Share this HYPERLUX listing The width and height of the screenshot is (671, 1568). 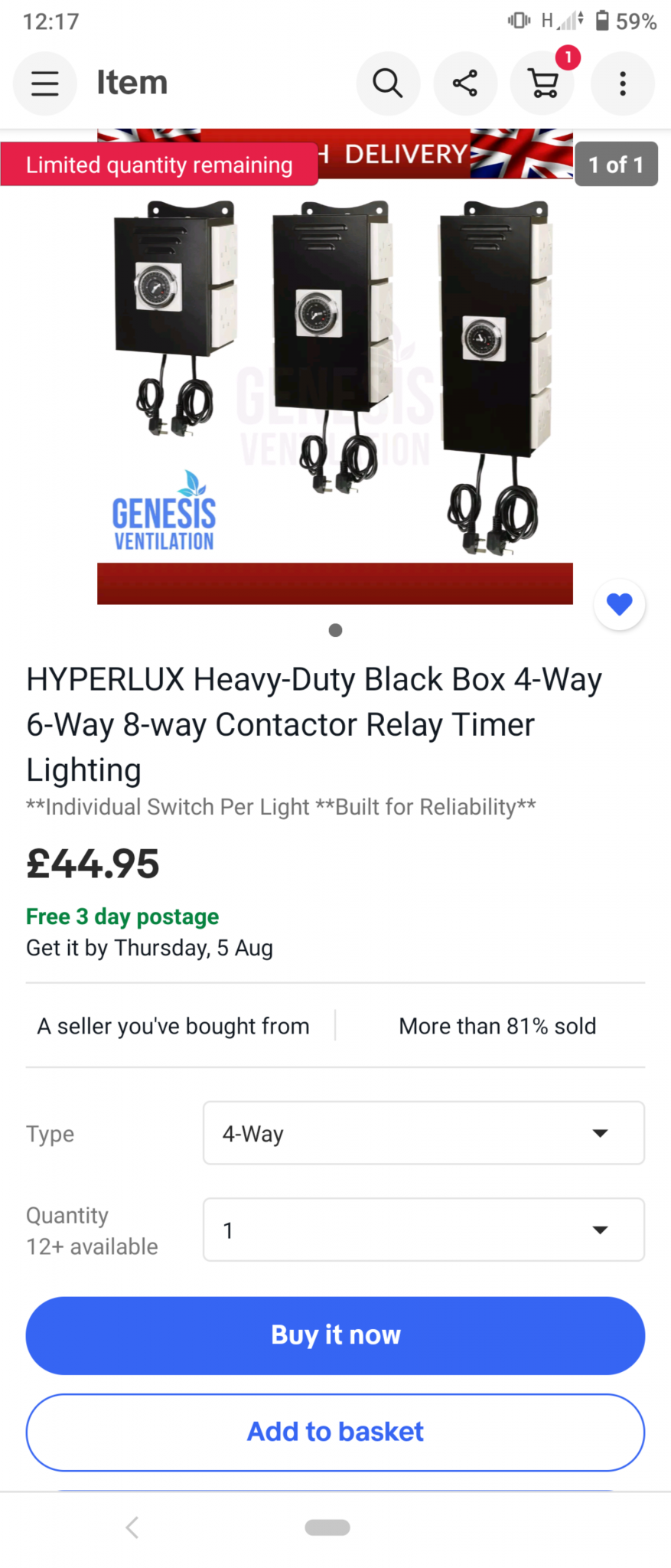(x=465, y=83)
